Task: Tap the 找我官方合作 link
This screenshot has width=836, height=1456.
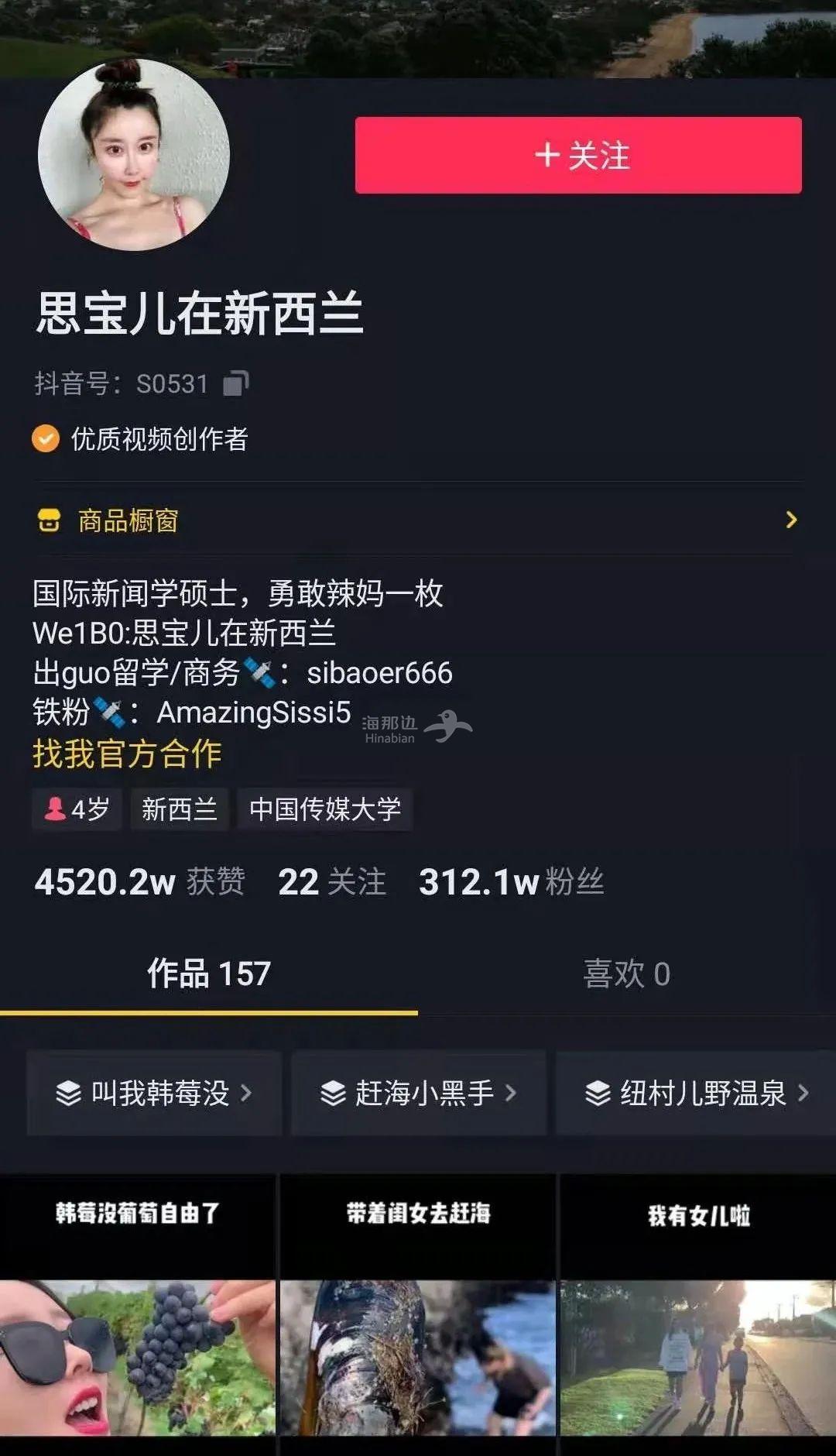Action: click(128, 754)
